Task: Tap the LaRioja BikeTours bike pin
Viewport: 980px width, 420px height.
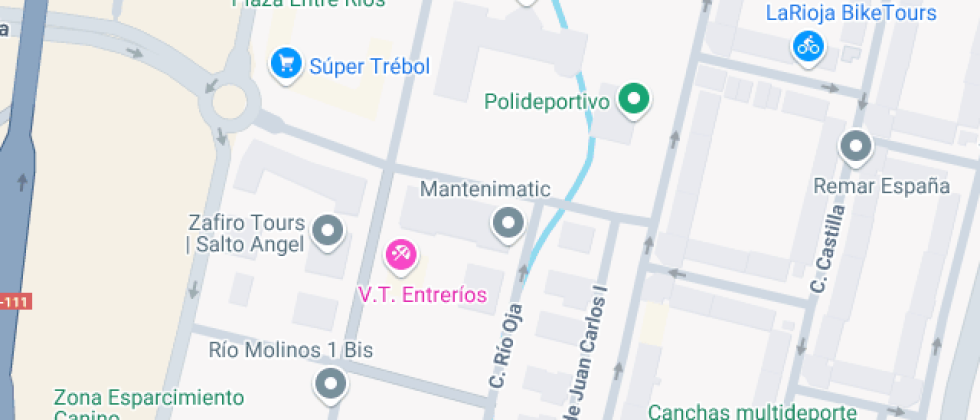Action: point(808,44)
